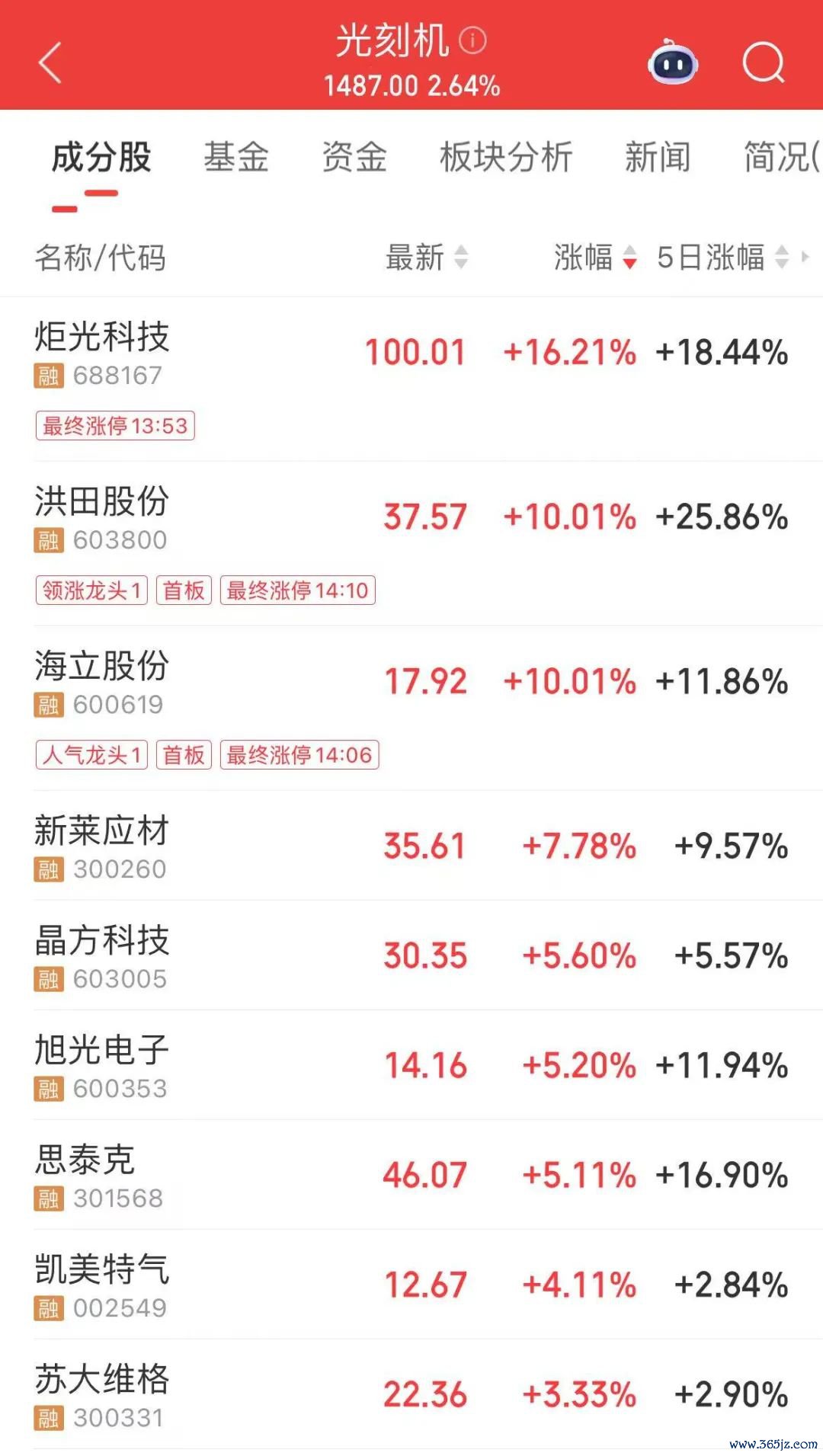Go back using the top-left arrow
Image resolution: width=823 pixels, height=1456 pixels.
point(50,62)
